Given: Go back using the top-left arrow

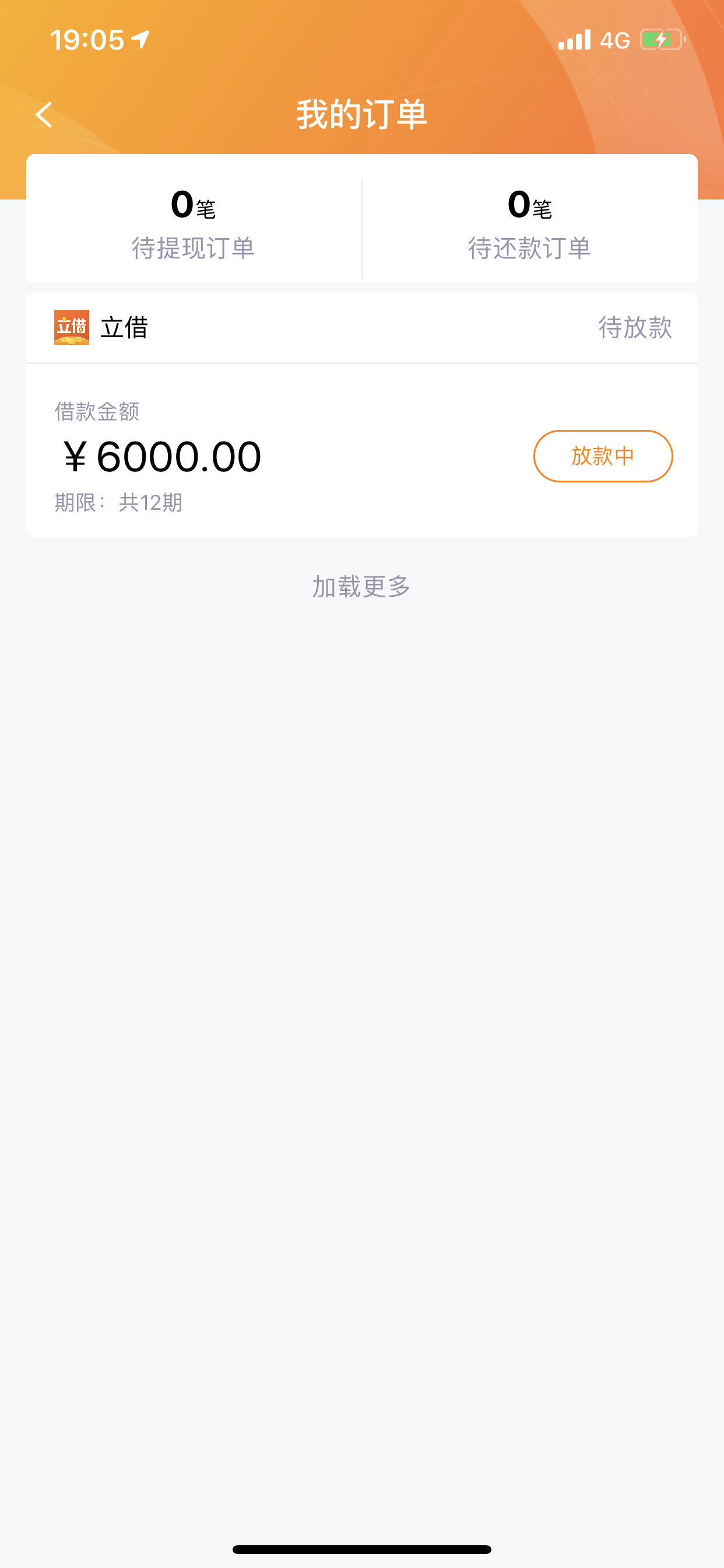Looking at the screenshot, I should pos(44,114).
